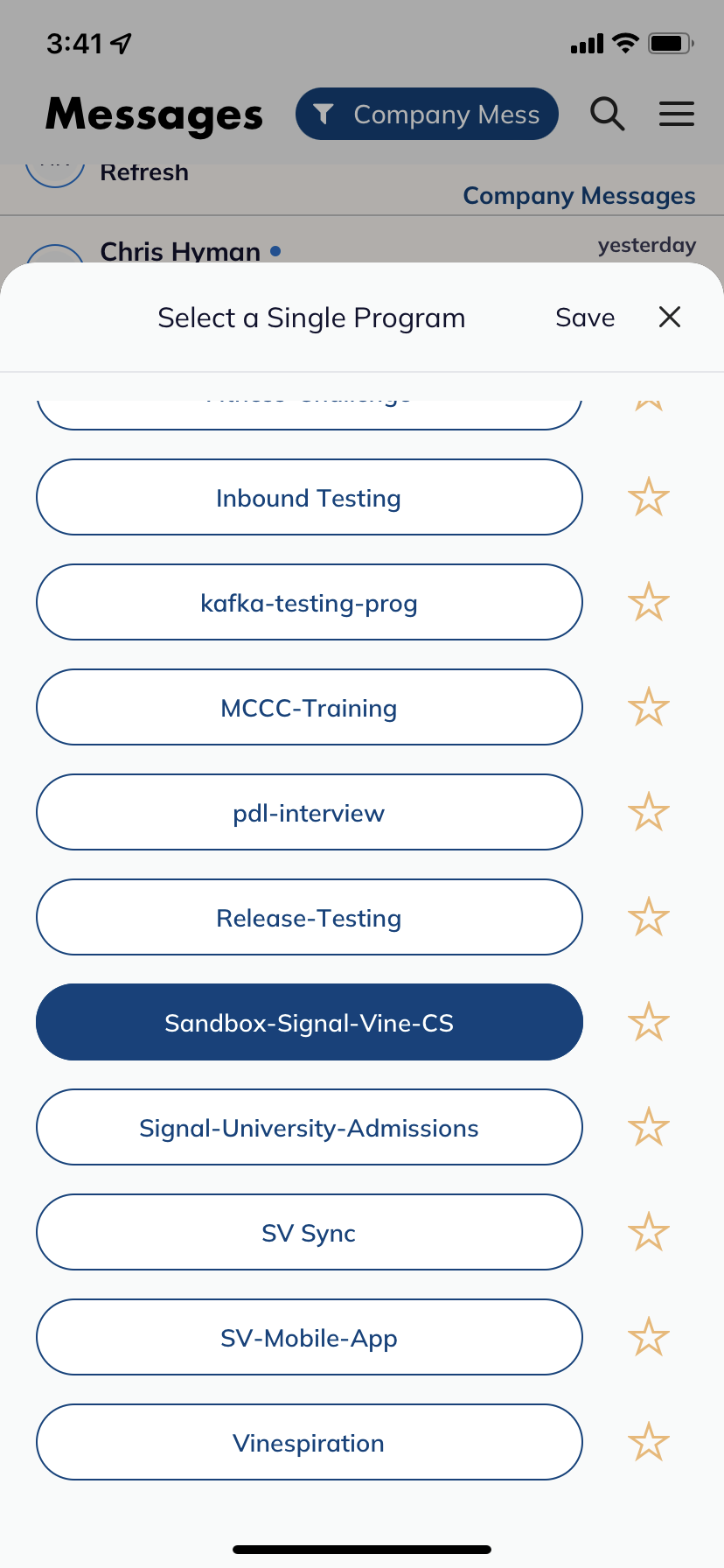Save the selected program
Screen dimensions: 724x1568
pos(585,318)
